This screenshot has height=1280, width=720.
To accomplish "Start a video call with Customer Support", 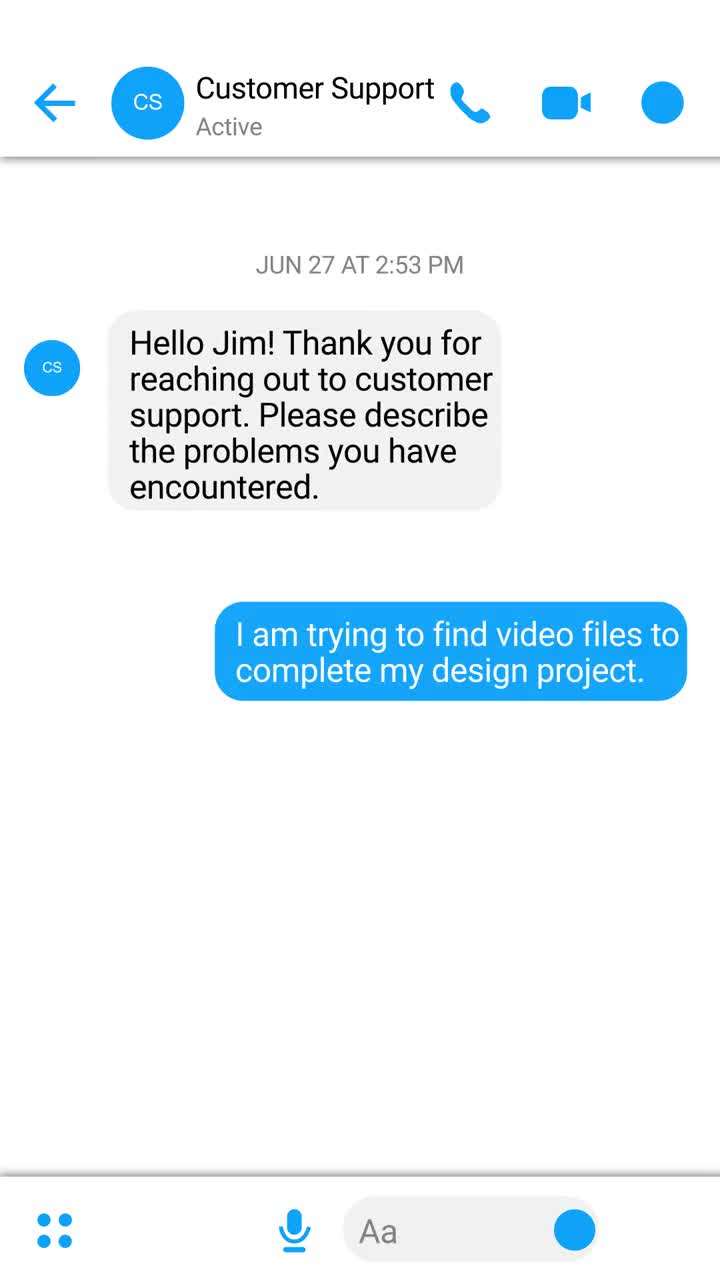I will click(x=565, y=101).
